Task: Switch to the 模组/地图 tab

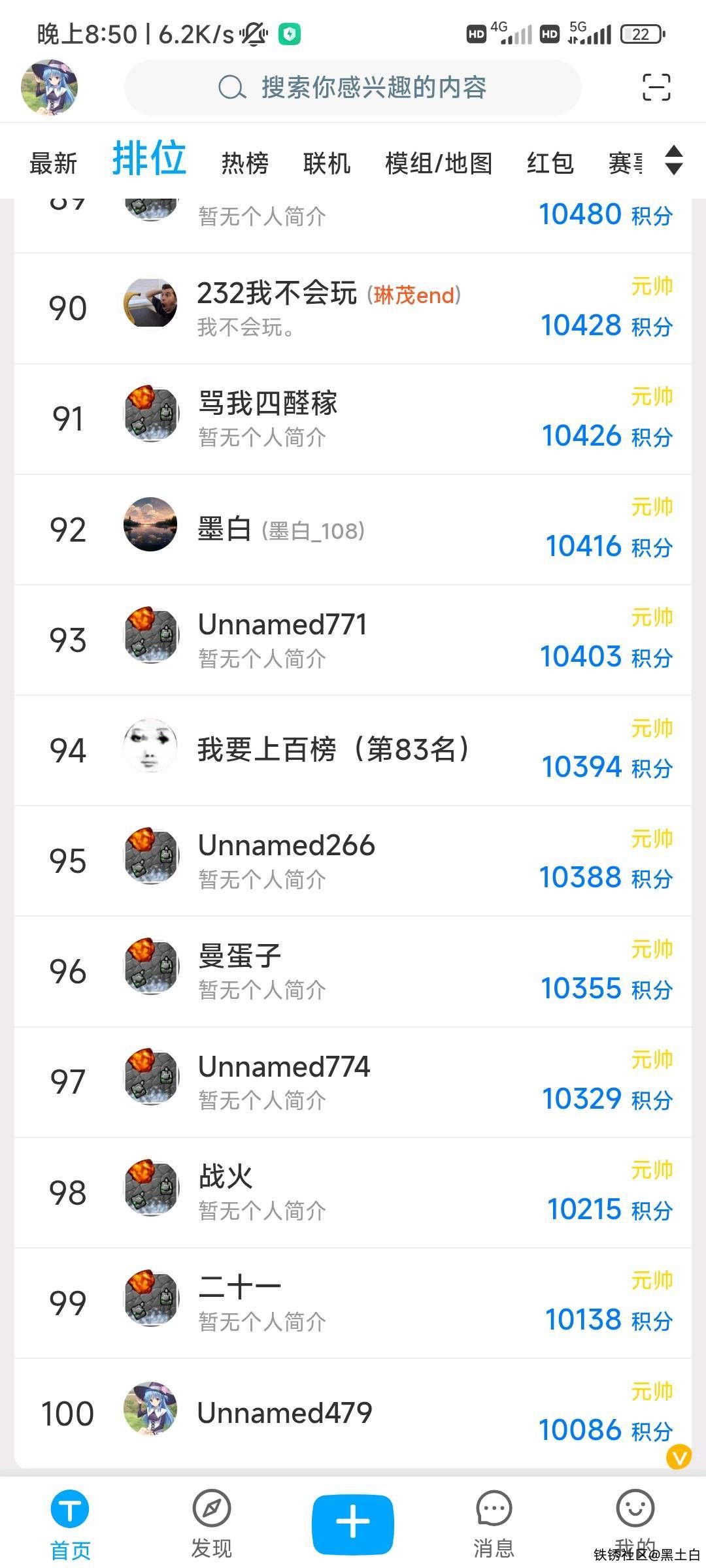Action: pyautogui.click(x=439, y=163)
